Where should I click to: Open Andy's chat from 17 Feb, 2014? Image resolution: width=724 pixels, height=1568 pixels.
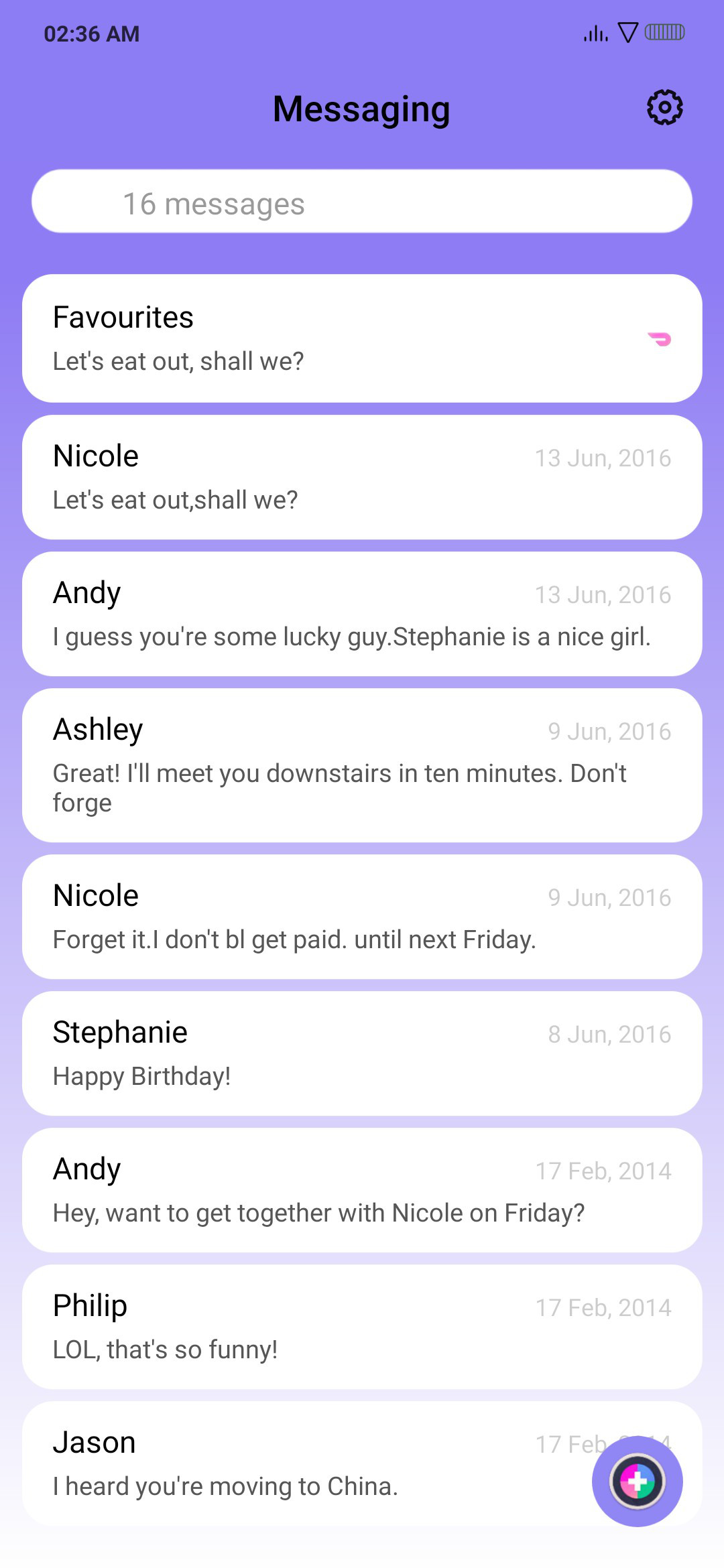[362, 1190]
